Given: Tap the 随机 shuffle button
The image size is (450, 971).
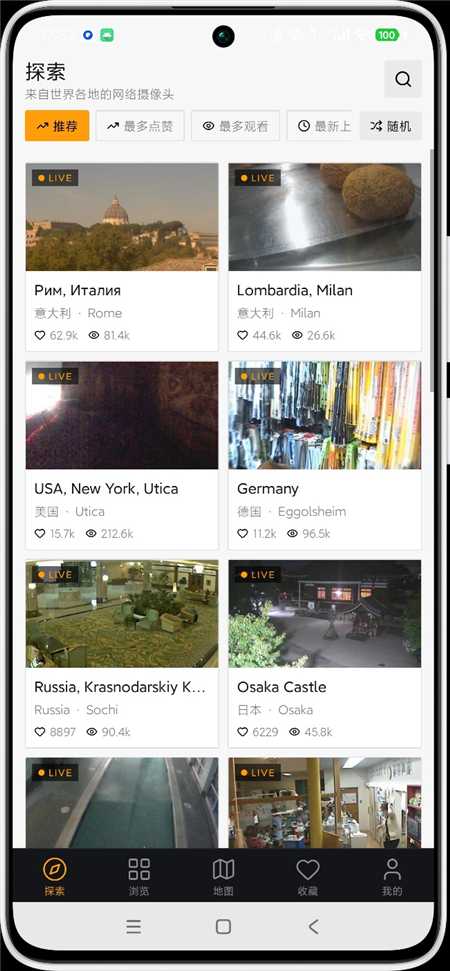Looking at the screenshot, I should (x=391, y=126).
